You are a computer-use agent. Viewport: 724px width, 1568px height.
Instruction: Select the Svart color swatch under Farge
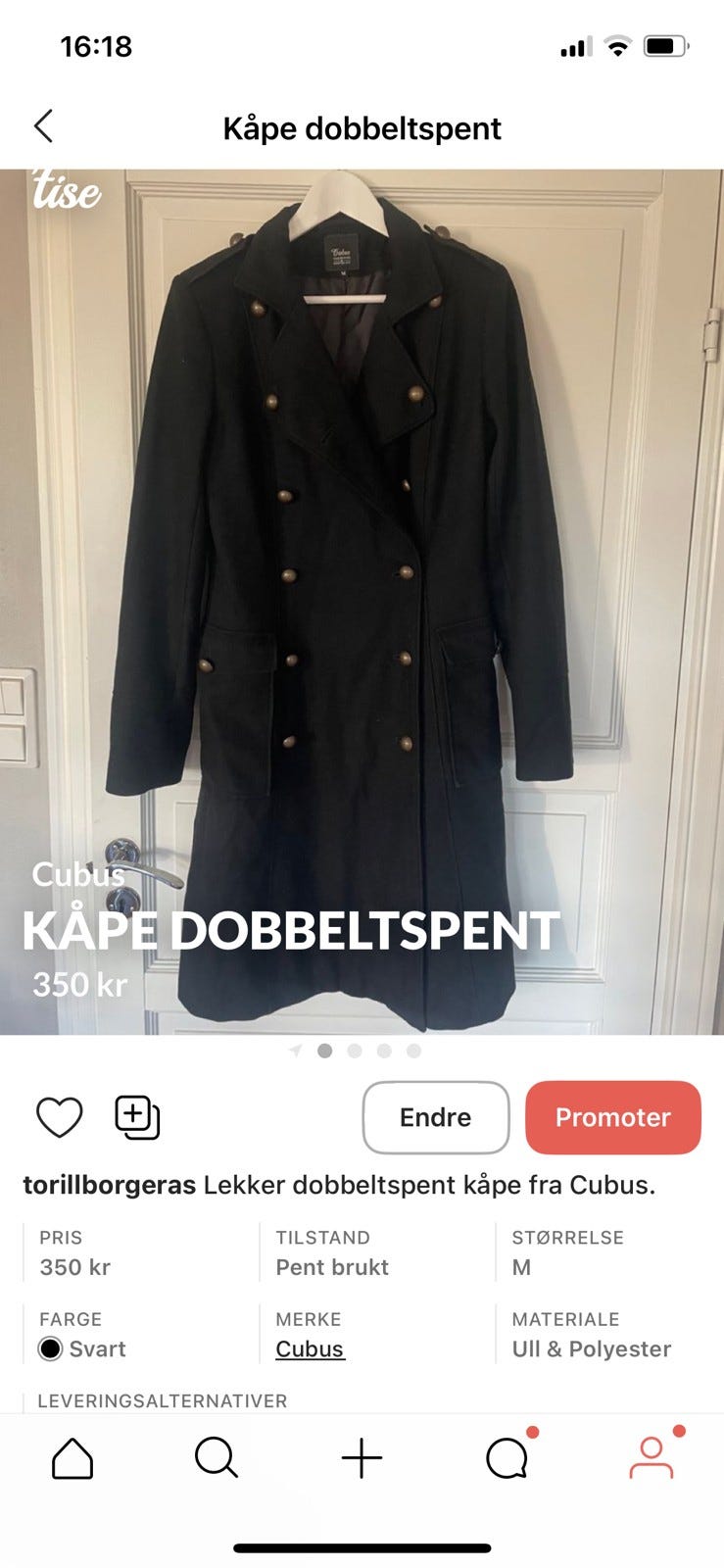click(49, 1348)
